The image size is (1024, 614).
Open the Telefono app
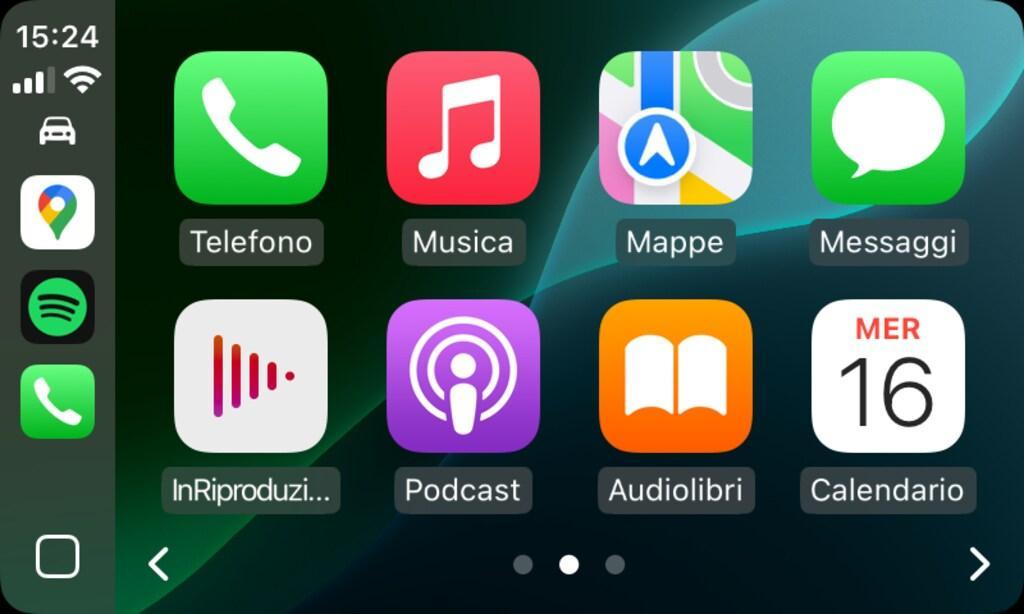pos(250,128)
